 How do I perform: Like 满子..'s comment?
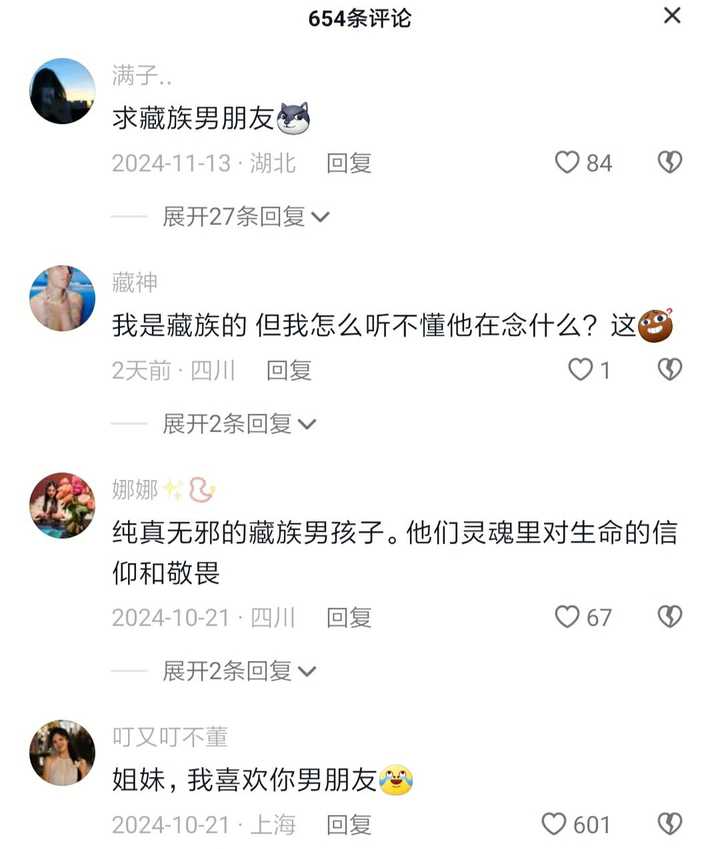click(x=568, y=163)
